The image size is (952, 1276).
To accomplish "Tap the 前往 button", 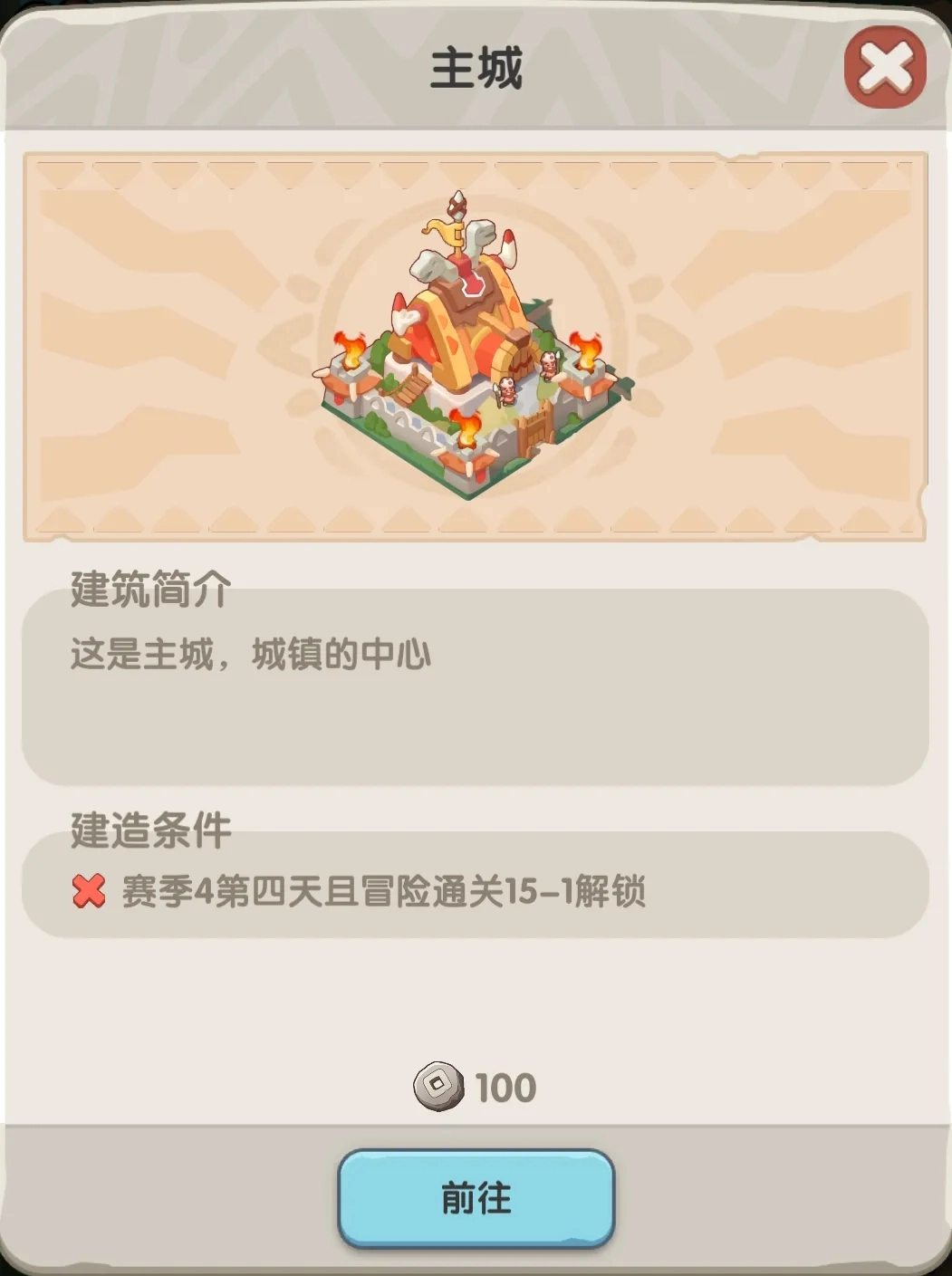I will [x=476, y=1197].
